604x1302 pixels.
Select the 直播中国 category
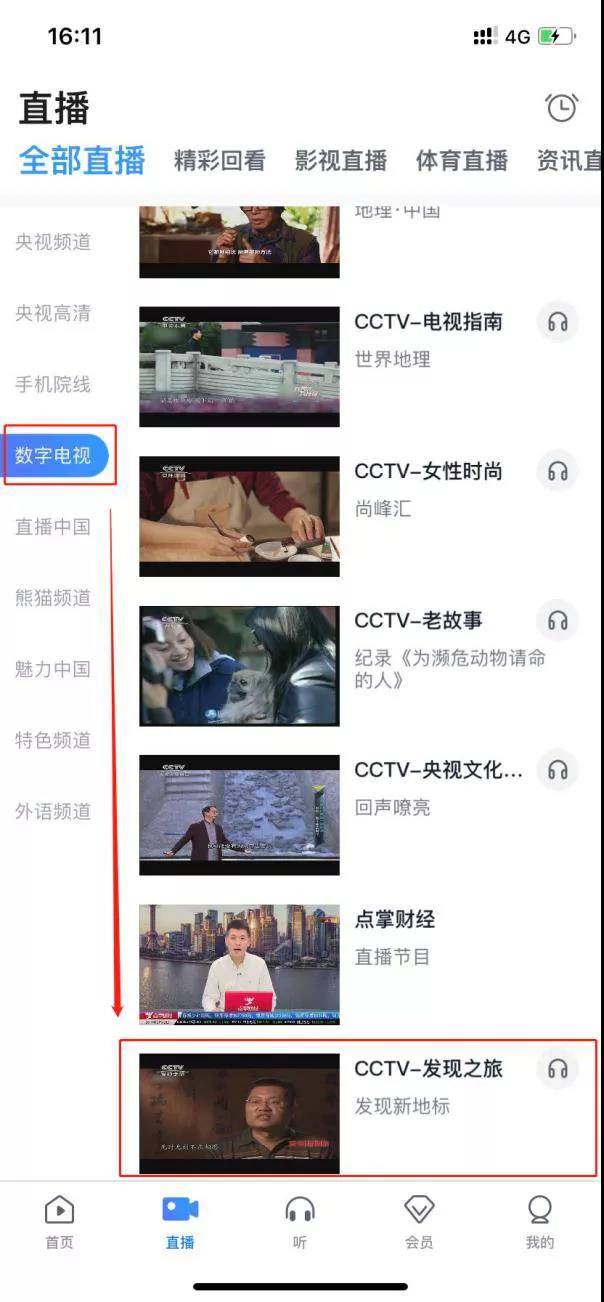click(x=53, y=527)
